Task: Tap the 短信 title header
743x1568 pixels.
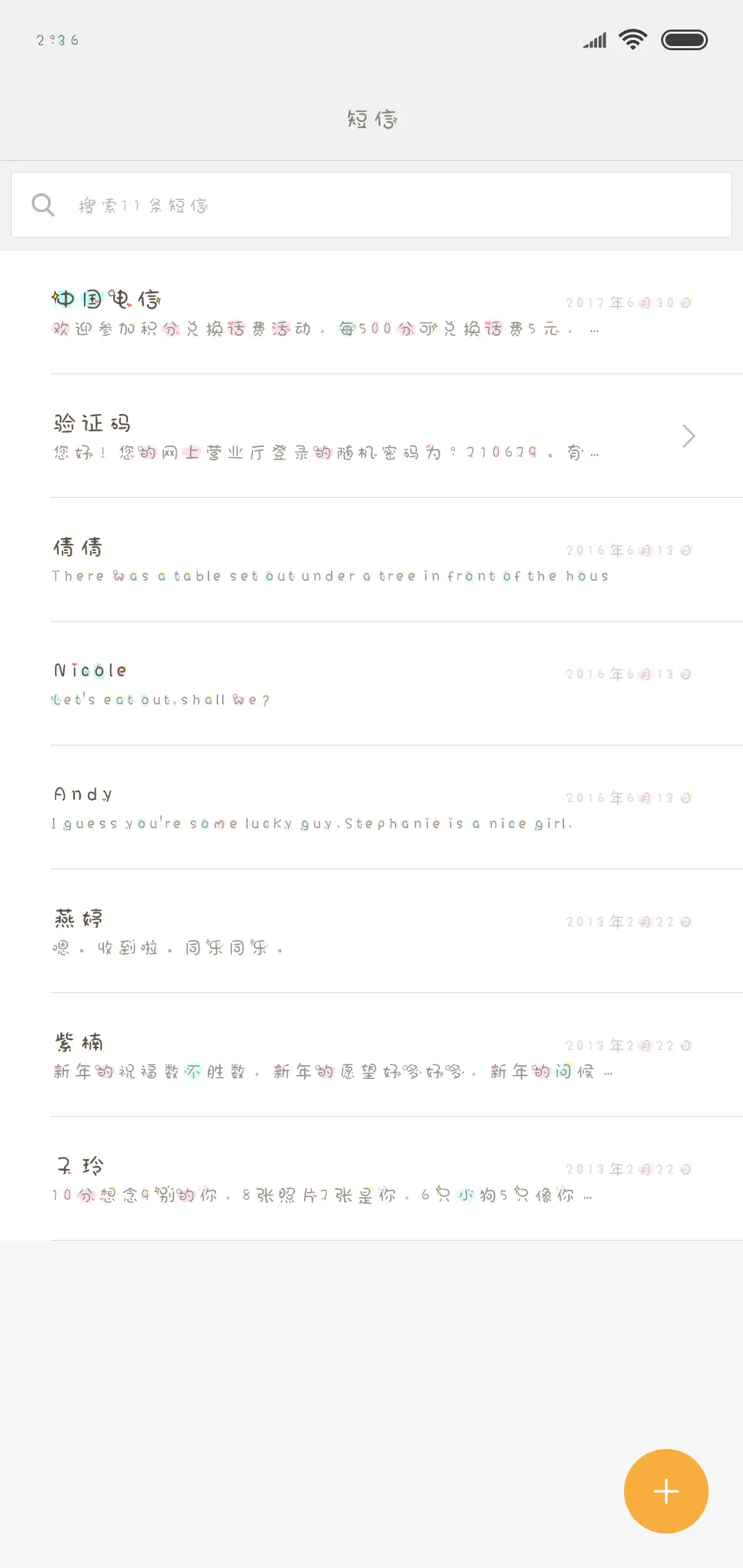Action: pyautogui.click(x=371, y=119)
